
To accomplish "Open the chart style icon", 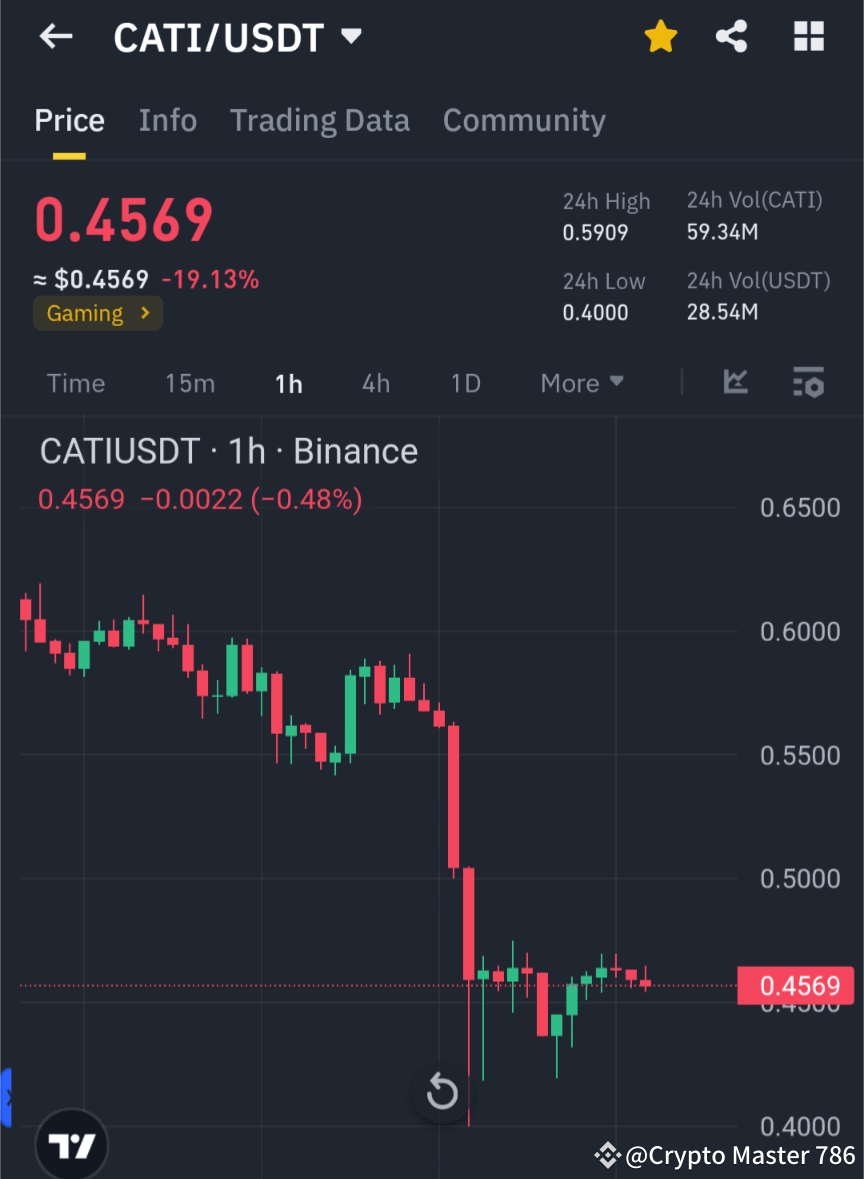I will (736, 383).
